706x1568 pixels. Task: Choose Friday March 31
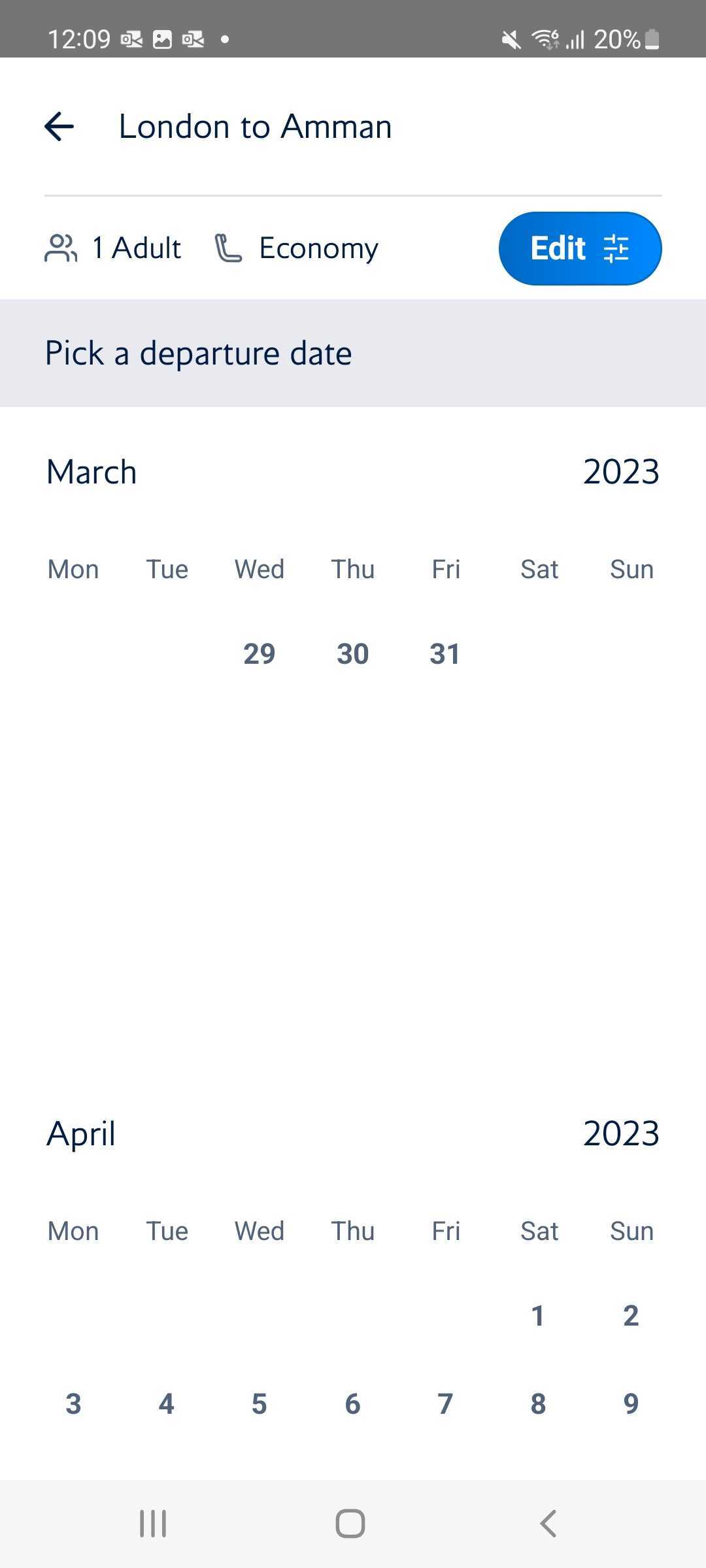click(x=445, y=653)
